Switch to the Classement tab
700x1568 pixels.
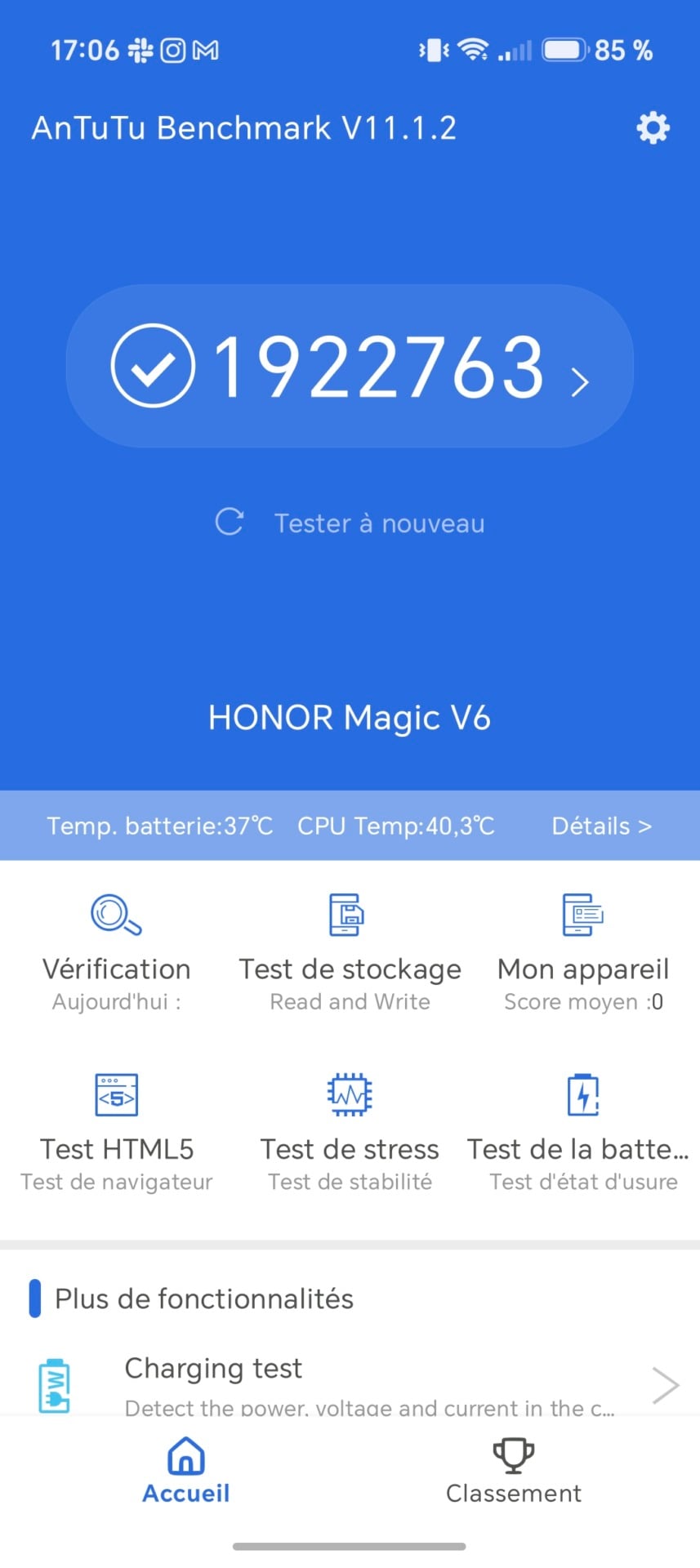tap(513, 1470)
